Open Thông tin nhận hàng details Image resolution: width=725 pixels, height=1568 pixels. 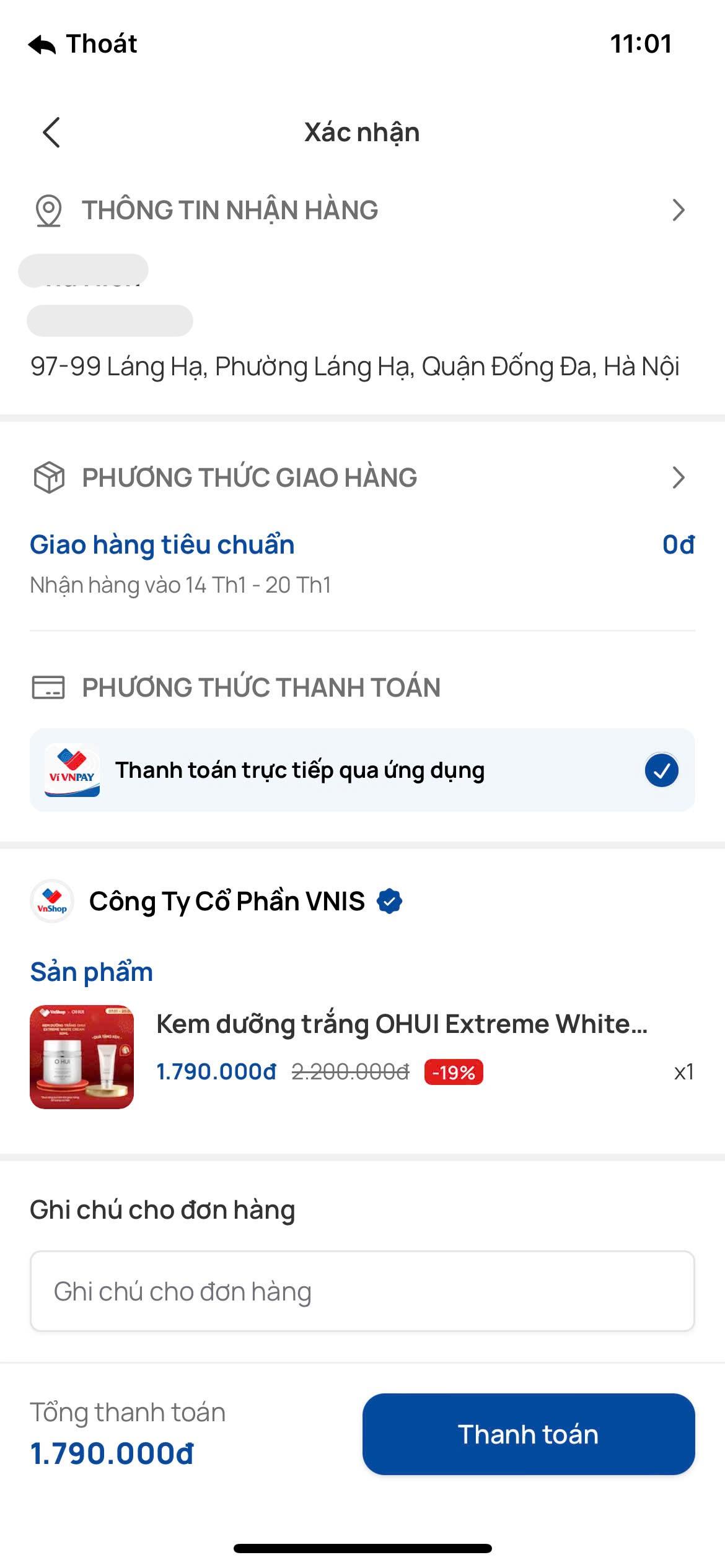[678, 211]
